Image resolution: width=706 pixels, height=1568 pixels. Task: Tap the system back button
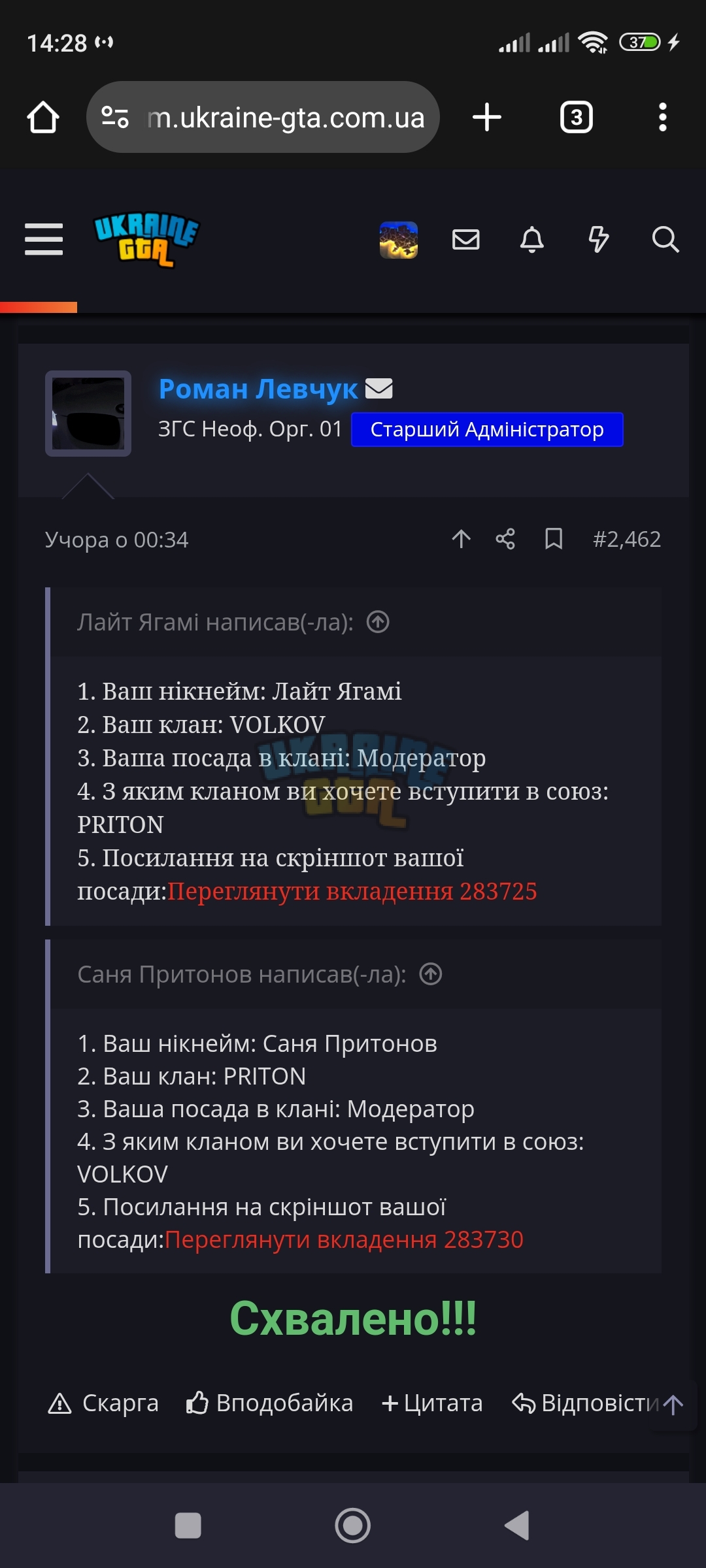[x=517, y=1526]
